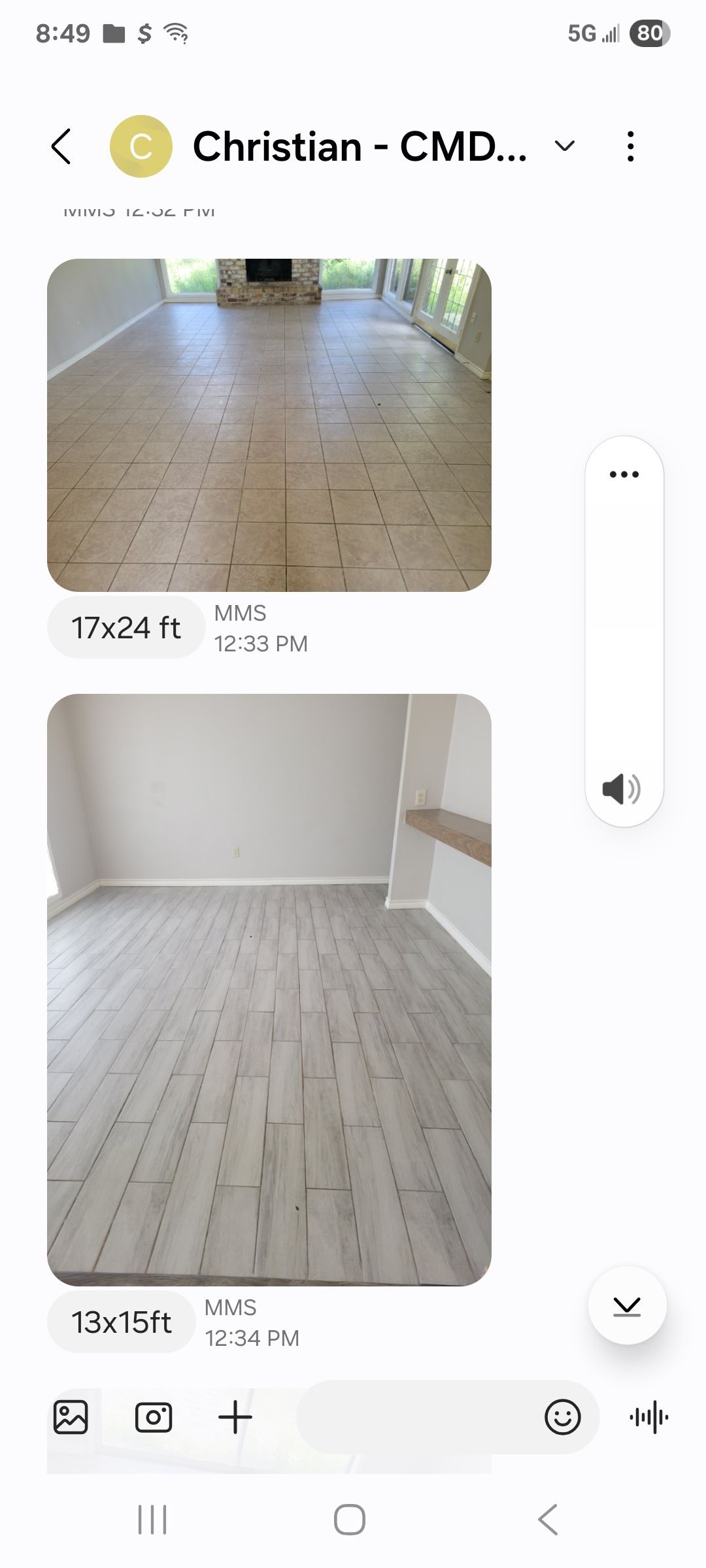Select the camera icon to take a photo

tap(154, 1418)
